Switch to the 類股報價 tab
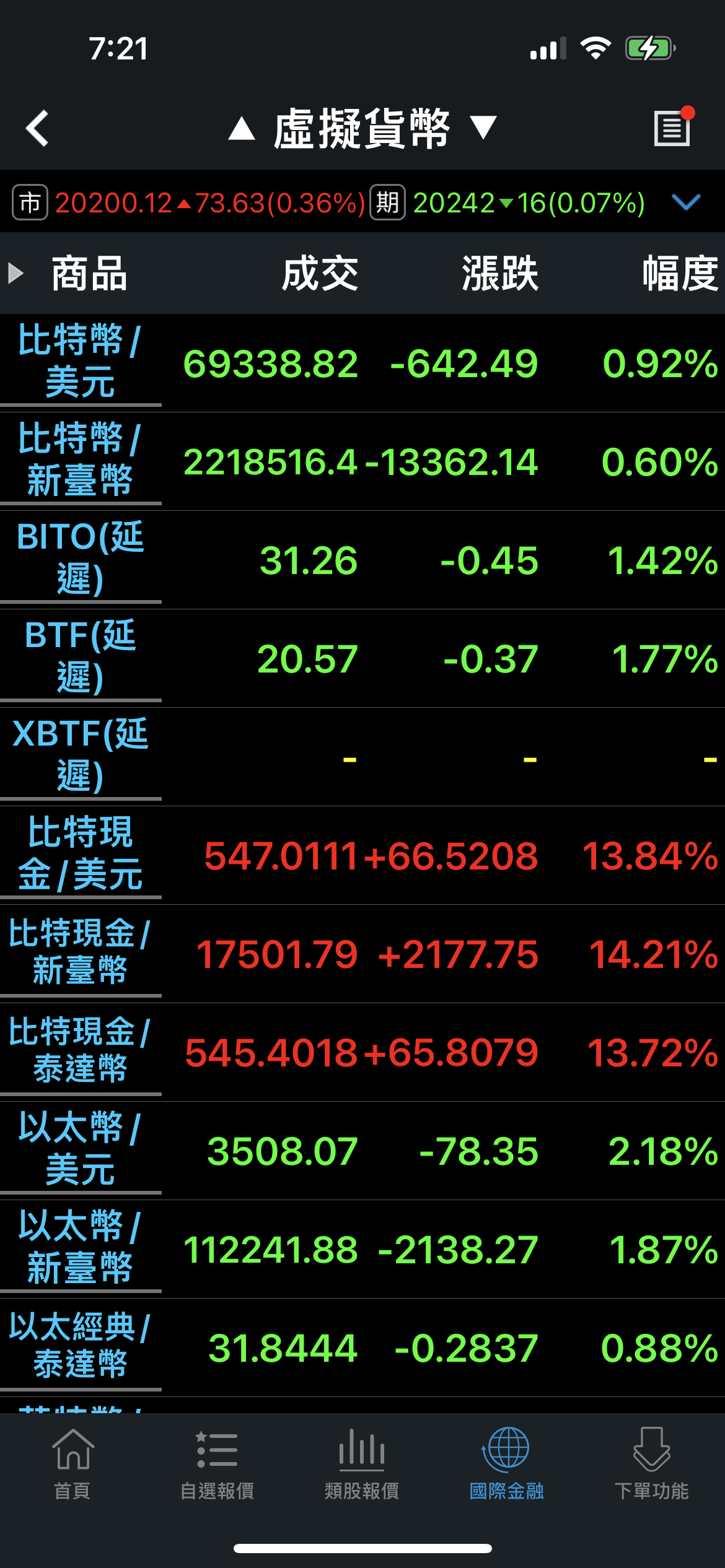Viewport: 725px width, 1568px height. pyautogui.click(x=362, y=1464)
